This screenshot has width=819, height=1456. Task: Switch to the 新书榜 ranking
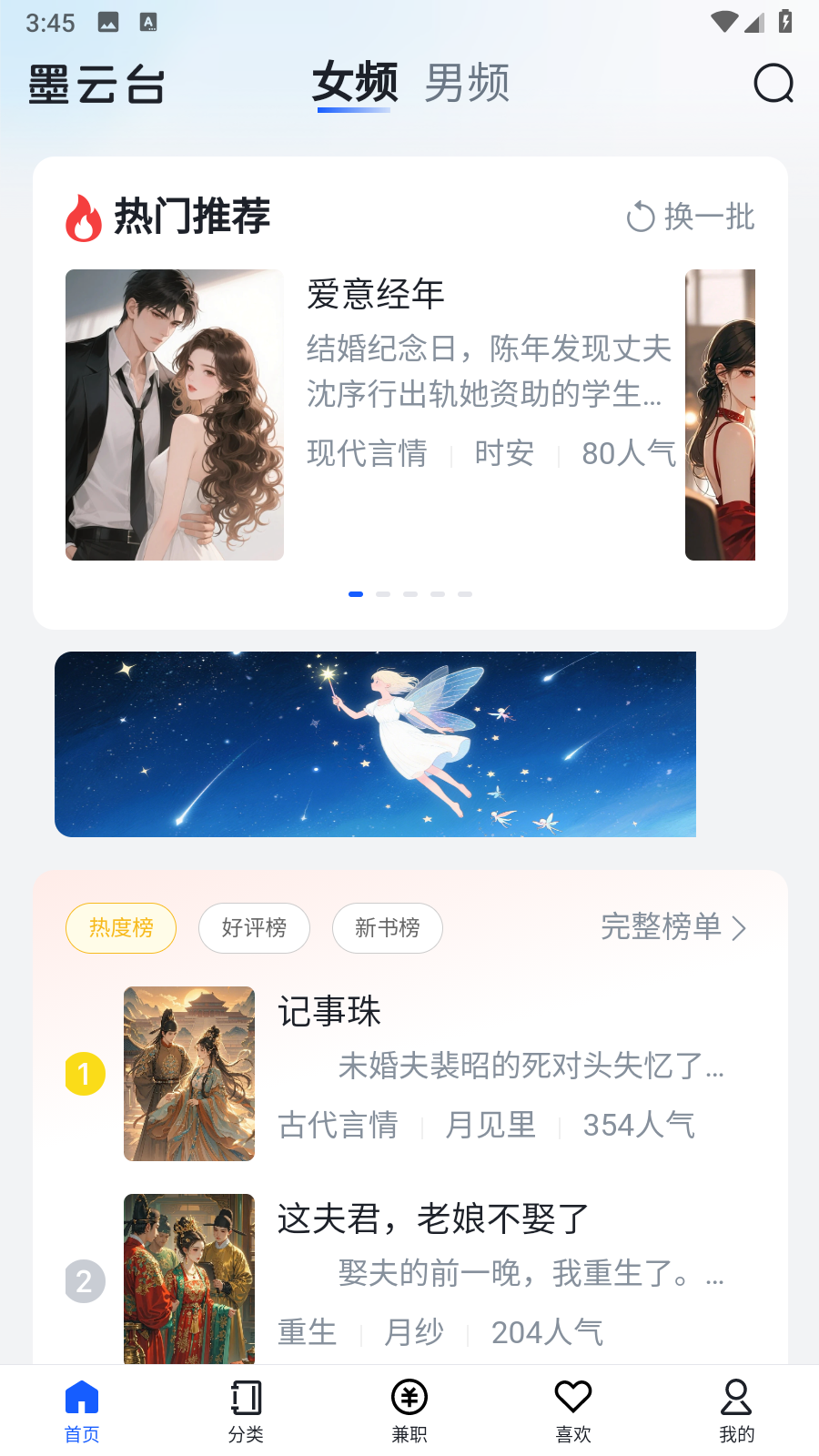tap(387, 928)
